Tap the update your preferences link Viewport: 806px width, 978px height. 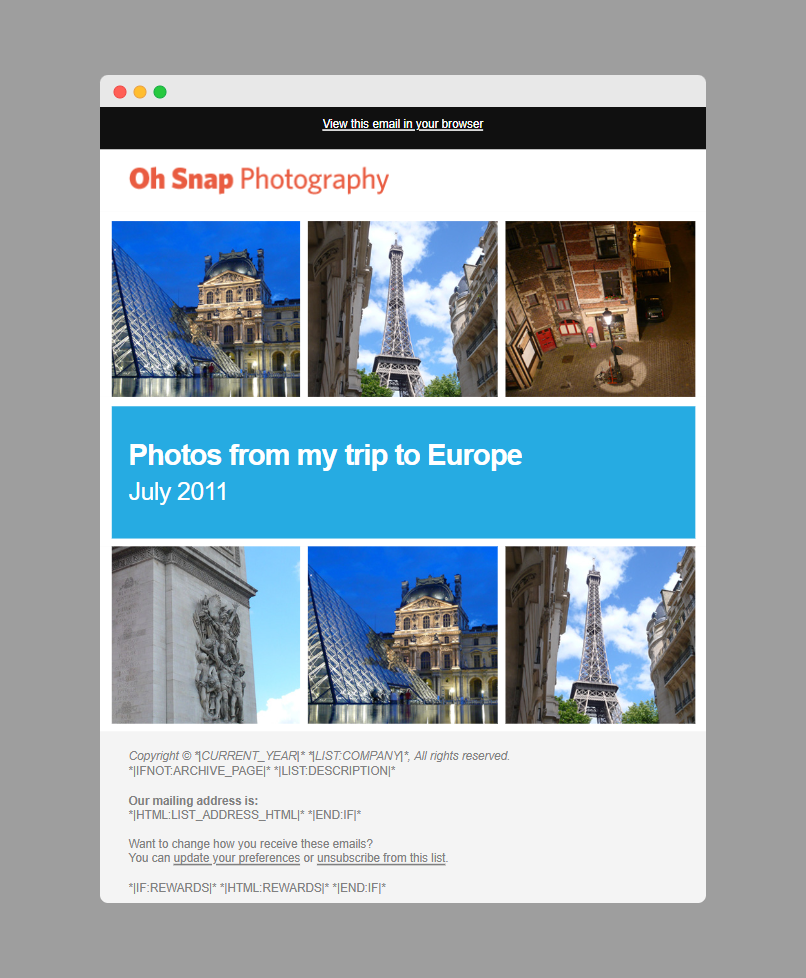pyautogui.click(x=236, y=858)
